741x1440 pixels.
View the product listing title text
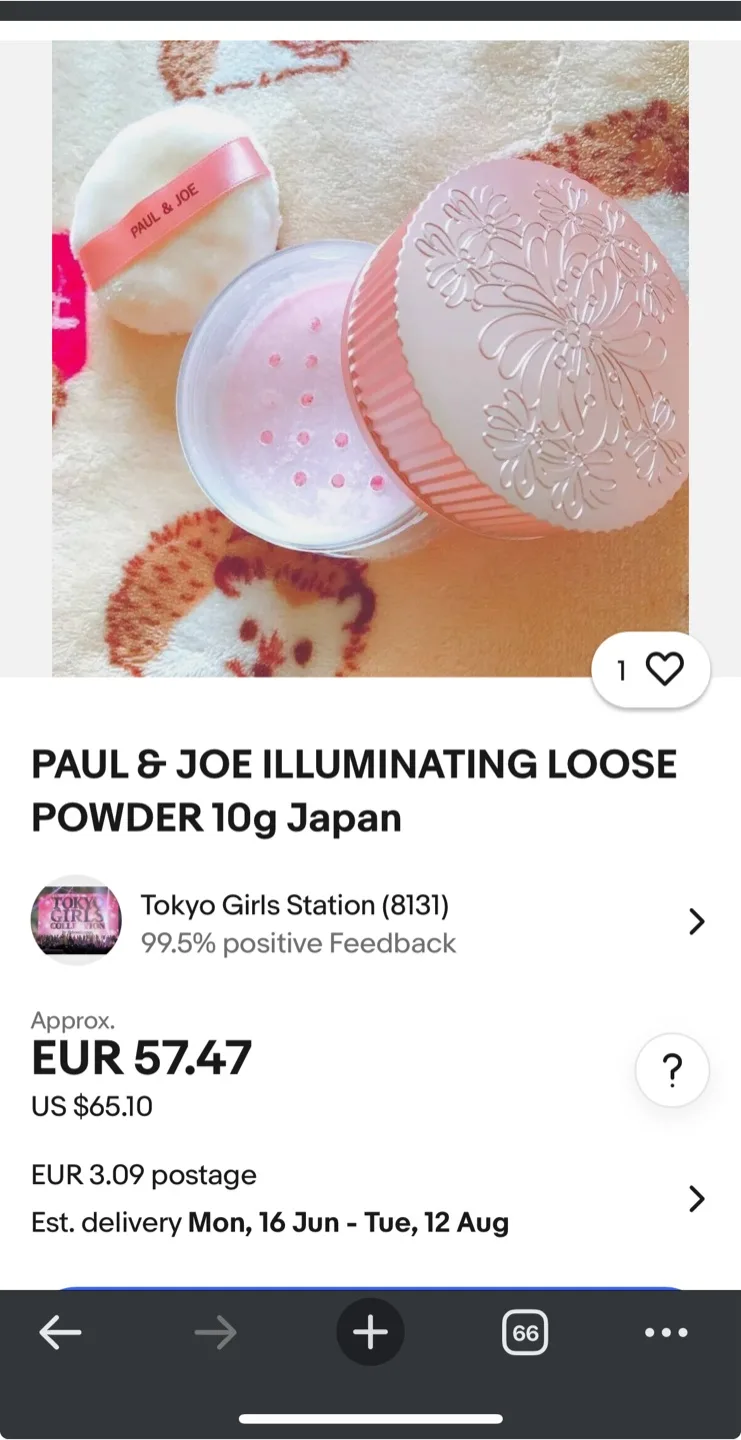pyautogui.click(x=355, y=790)
